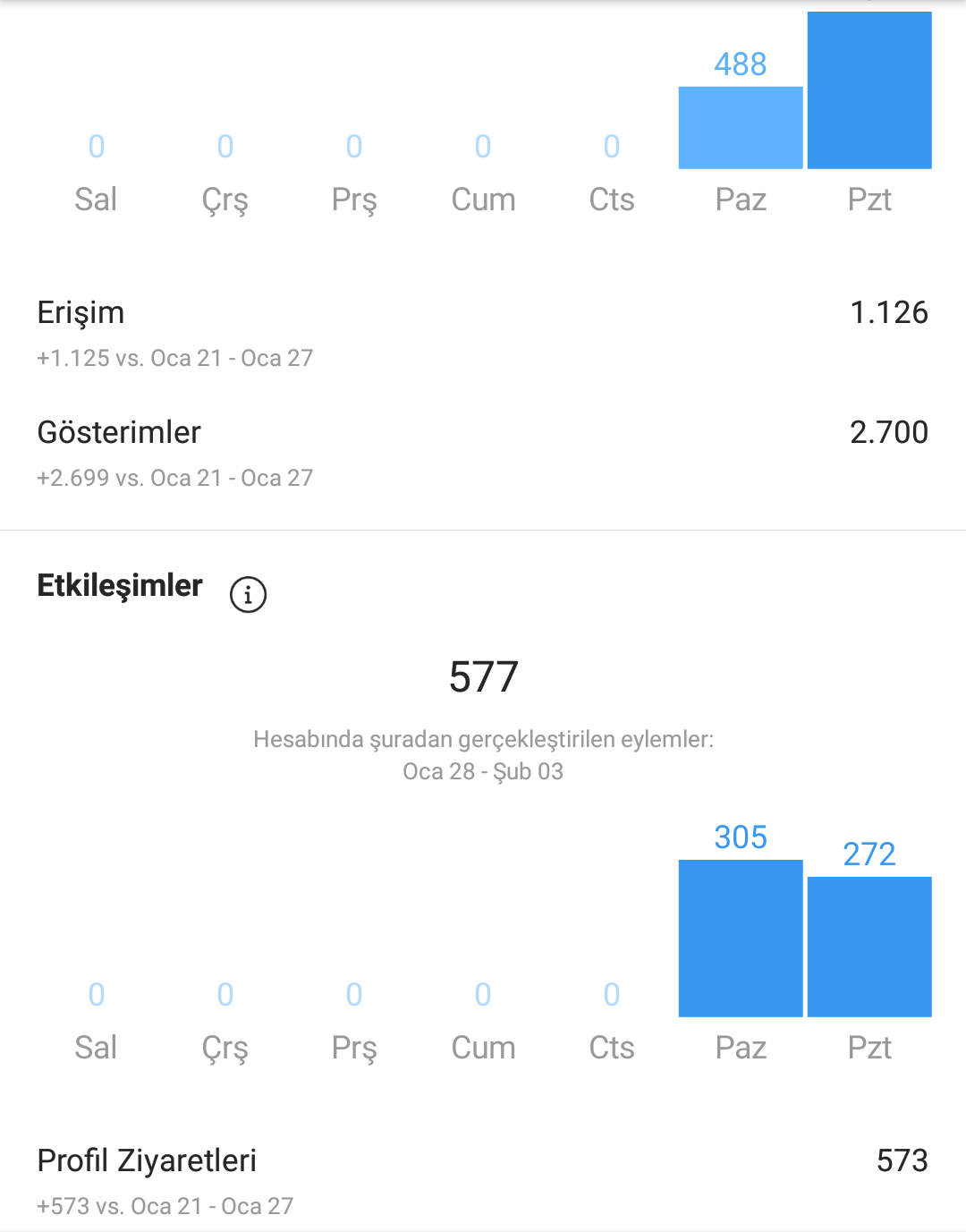The width and height of the screenshot is (966, 1232).
Task: Select the bar labeled 305 in Etkileşimler
Action: (x=741, y=938)
